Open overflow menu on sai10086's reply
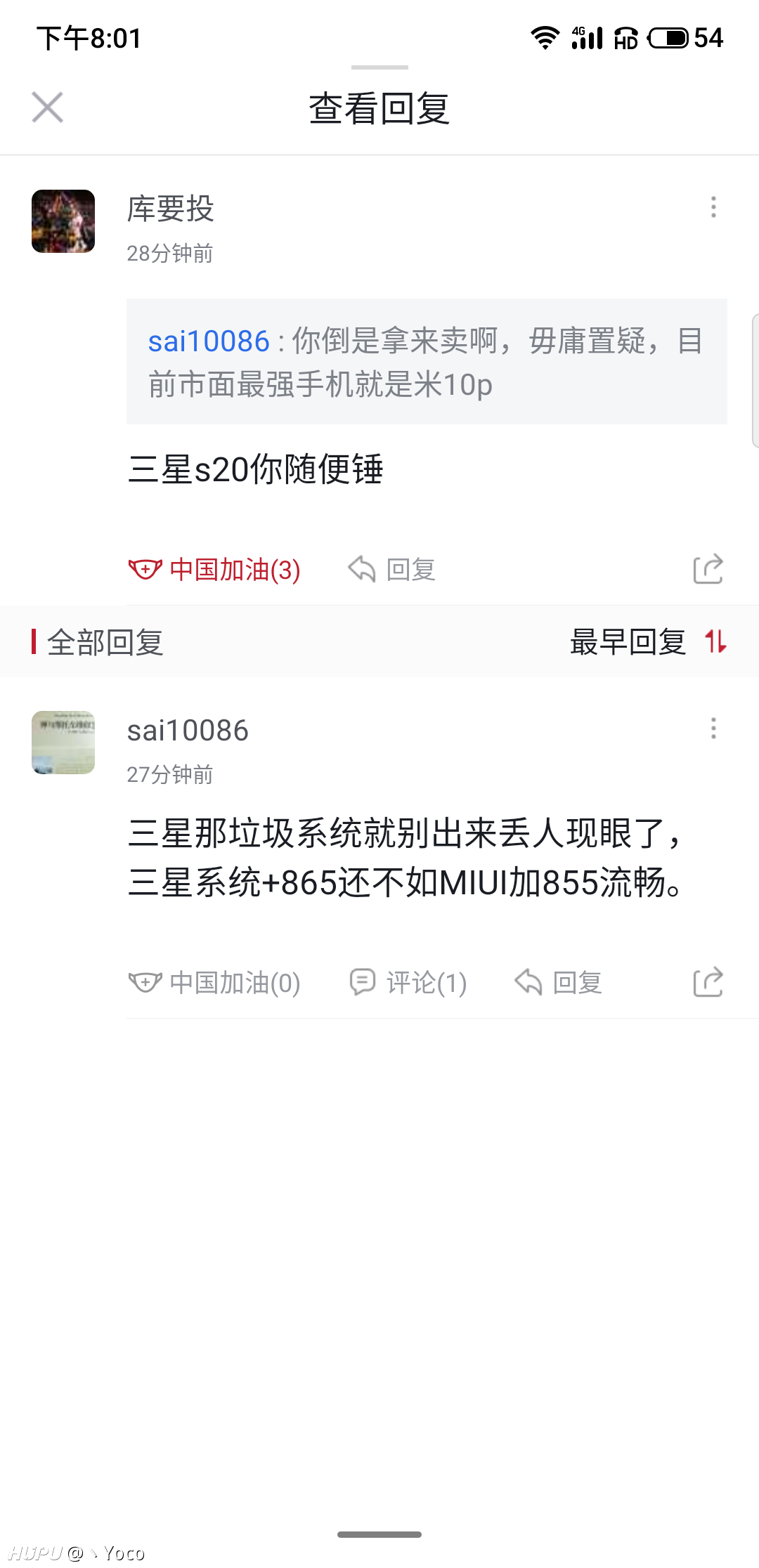This screenshot has width=759, height=1568. tap(713, 729)
